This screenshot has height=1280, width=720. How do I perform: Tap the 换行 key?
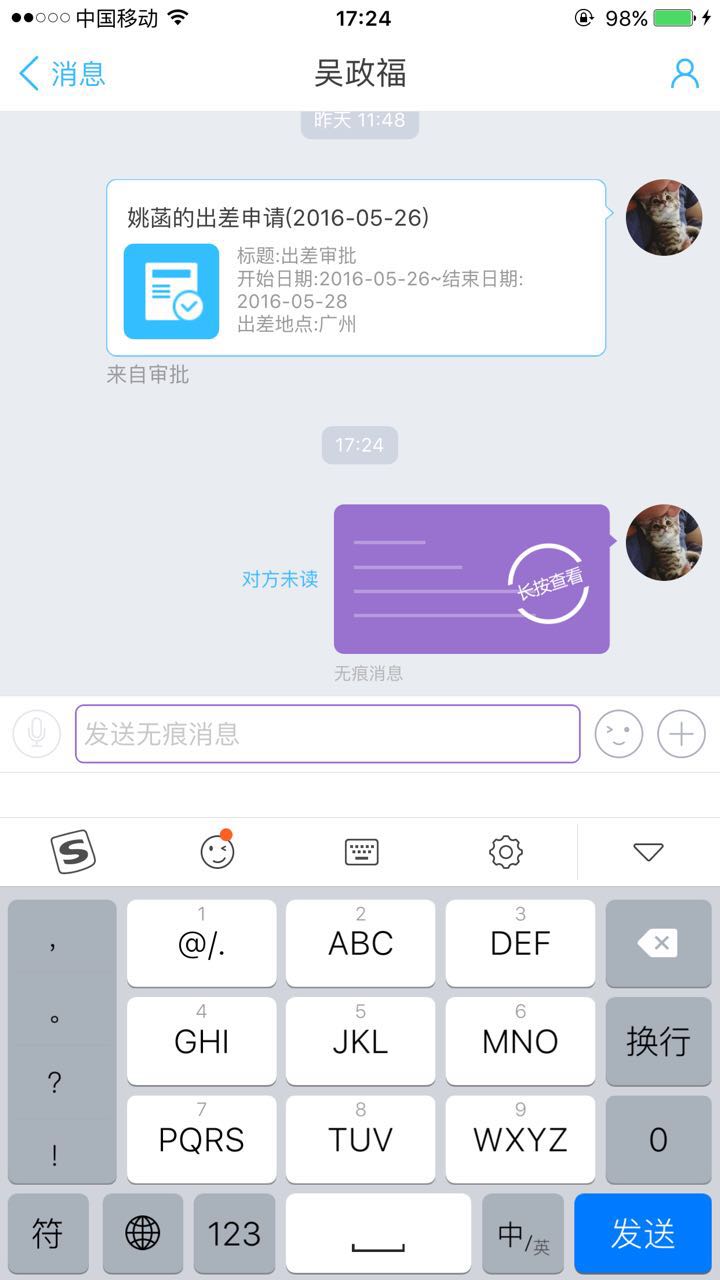658,1041
